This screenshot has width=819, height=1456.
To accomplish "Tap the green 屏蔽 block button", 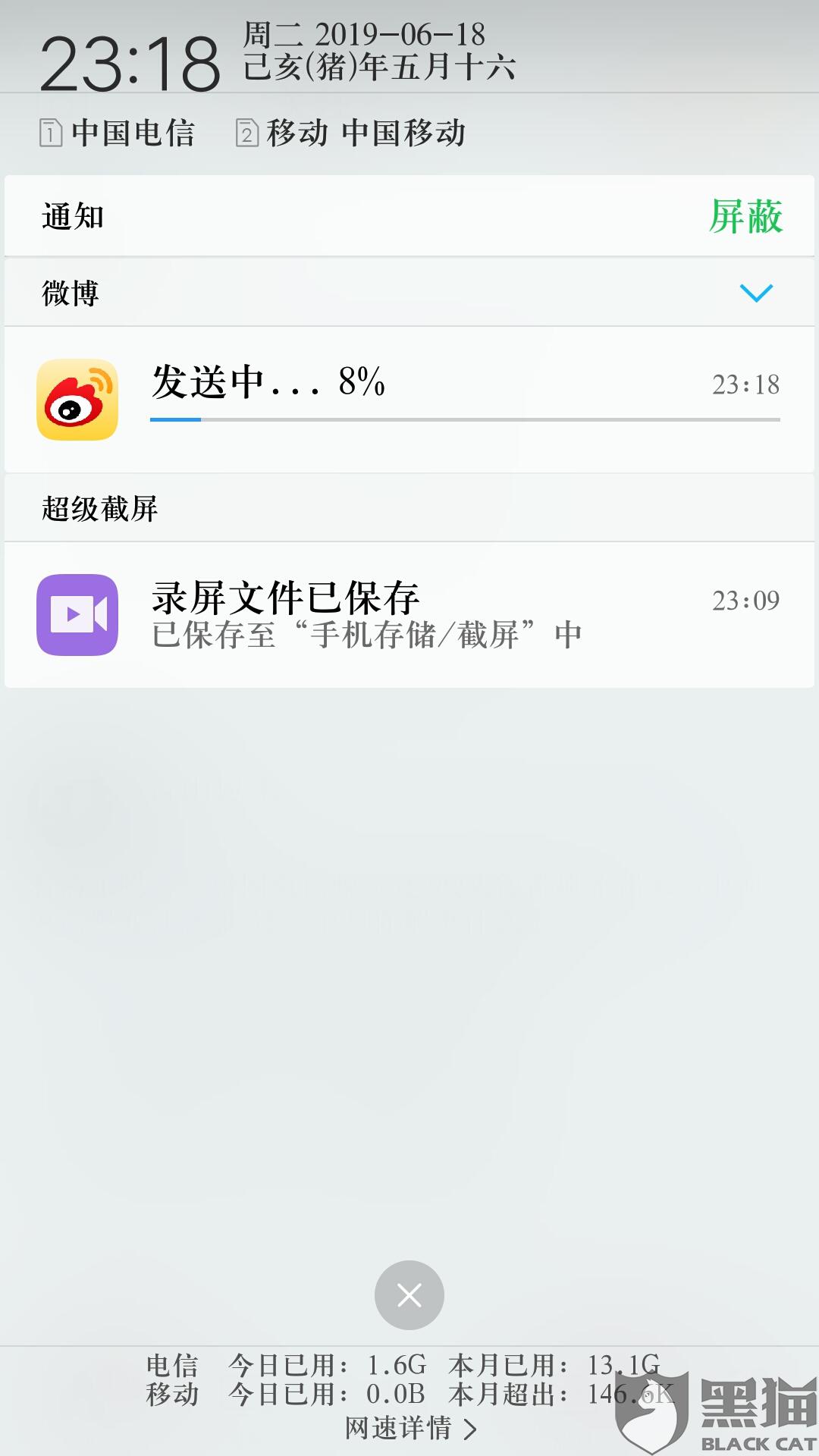I will [x=745, y=217].
